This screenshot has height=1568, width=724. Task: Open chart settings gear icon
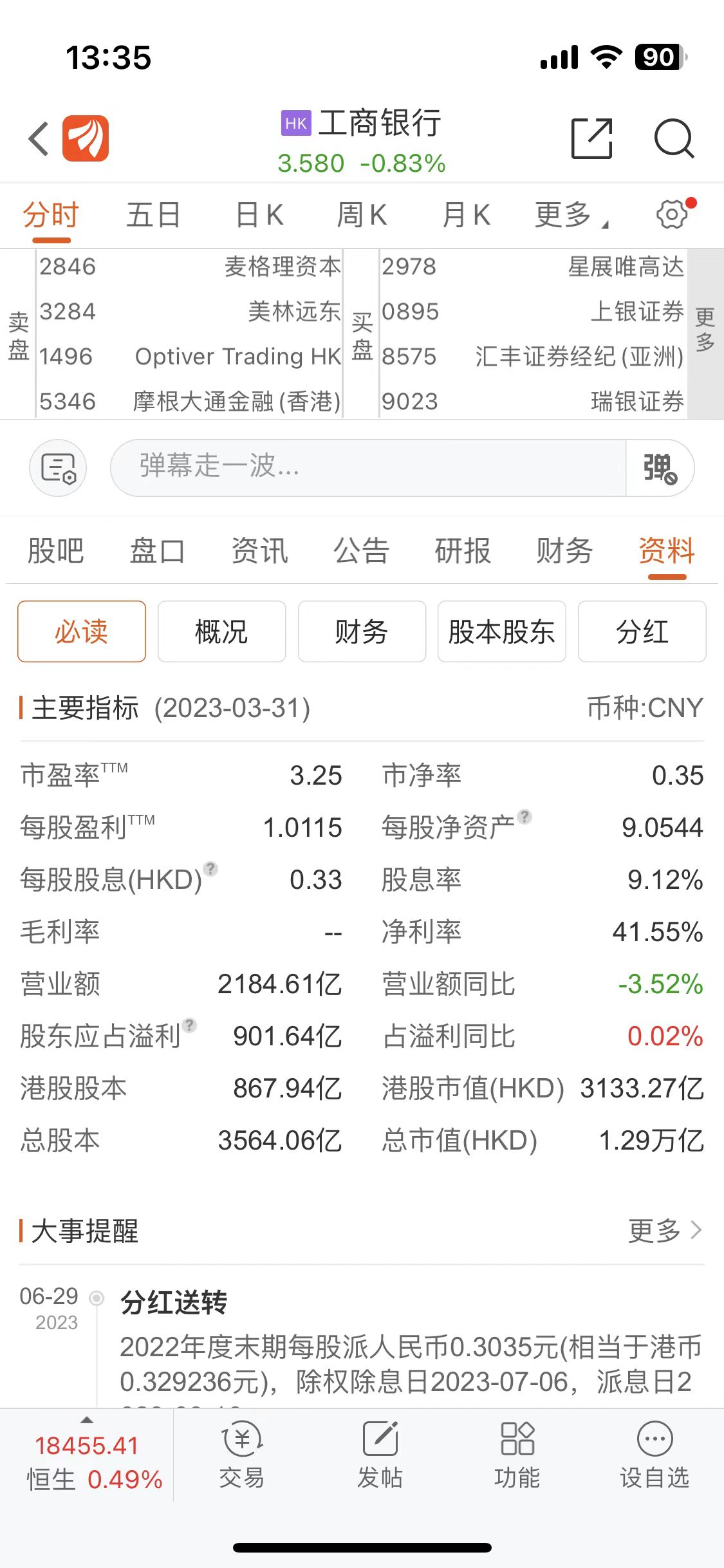tap(673, 214)
